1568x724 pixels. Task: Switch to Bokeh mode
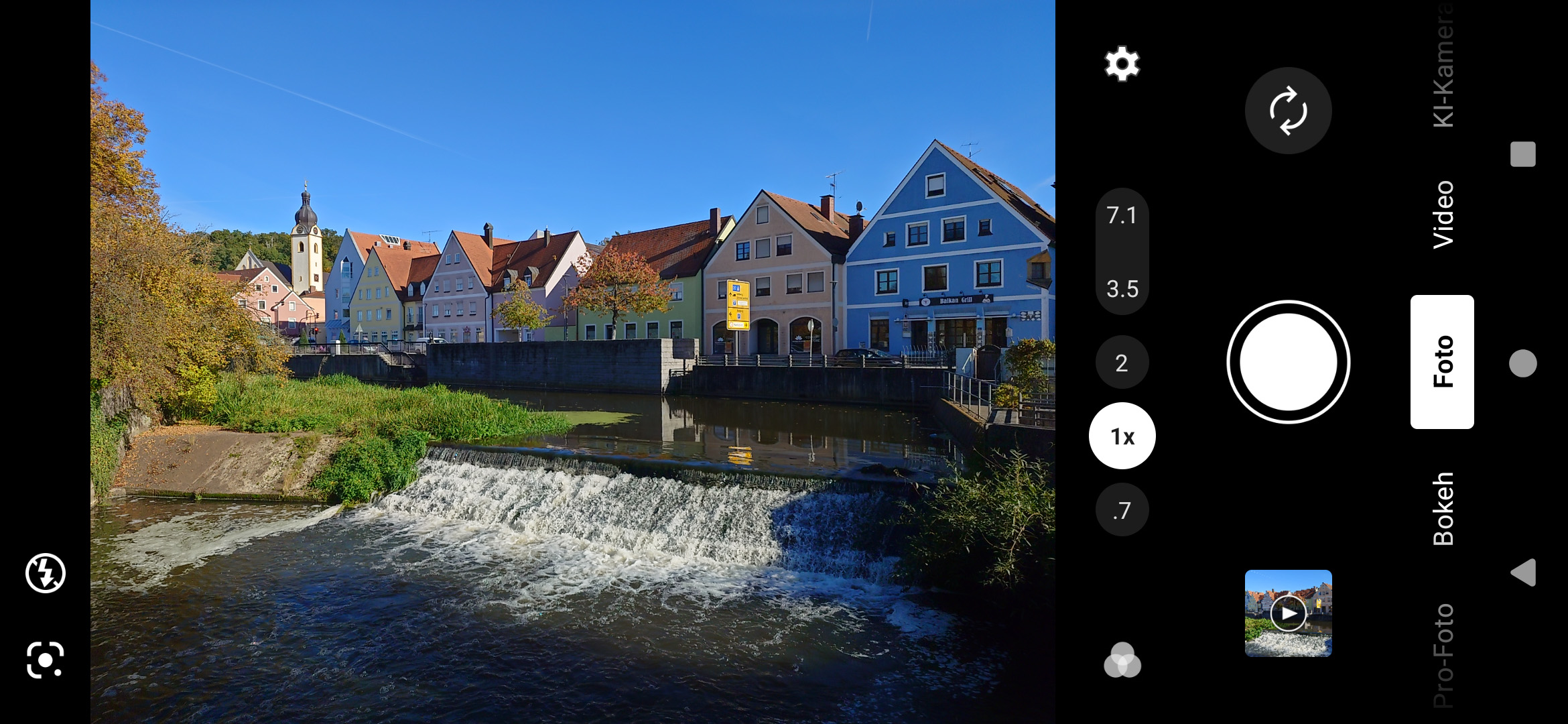1443,509
